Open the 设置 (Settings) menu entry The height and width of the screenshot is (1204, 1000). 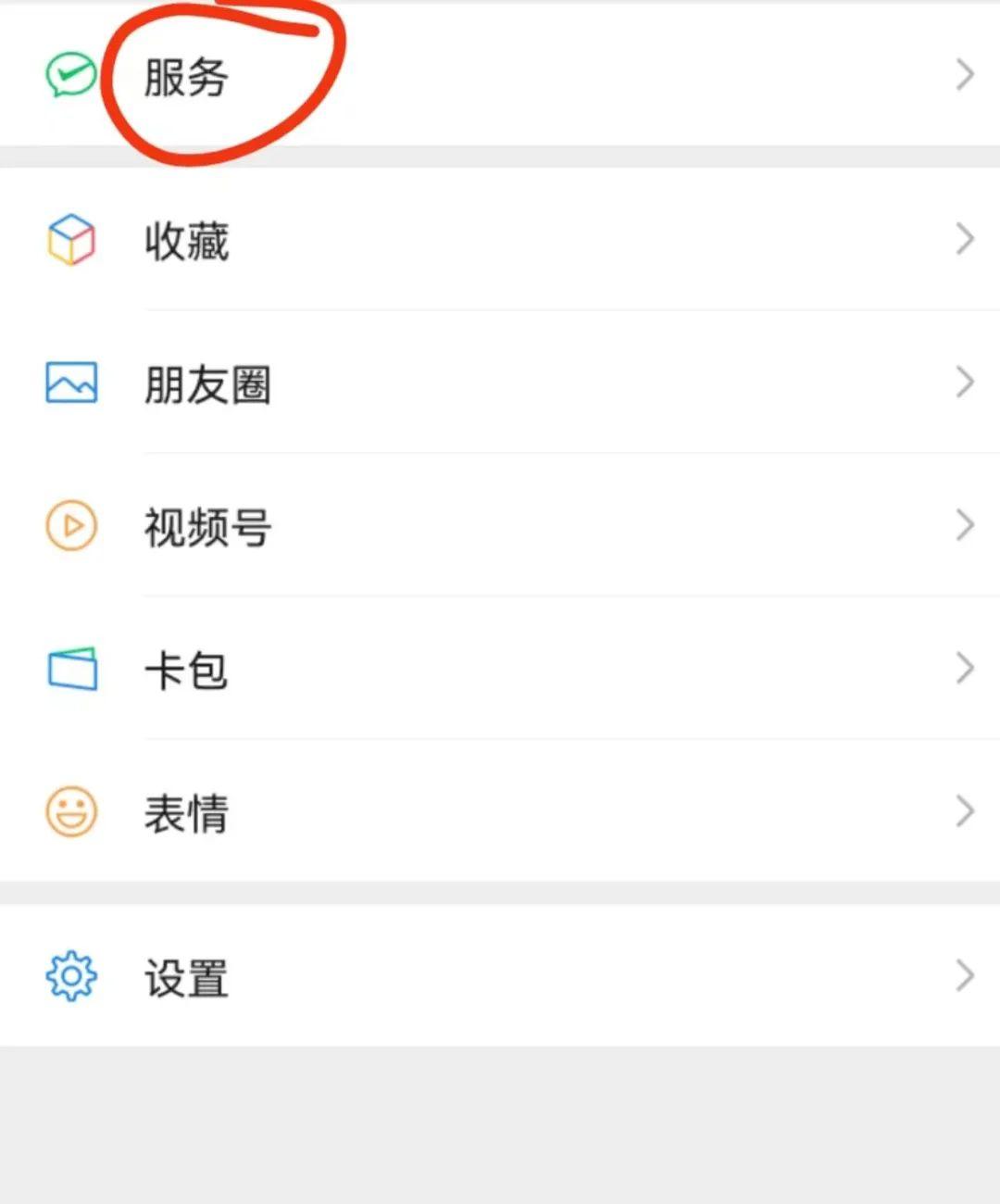(185, 978)
